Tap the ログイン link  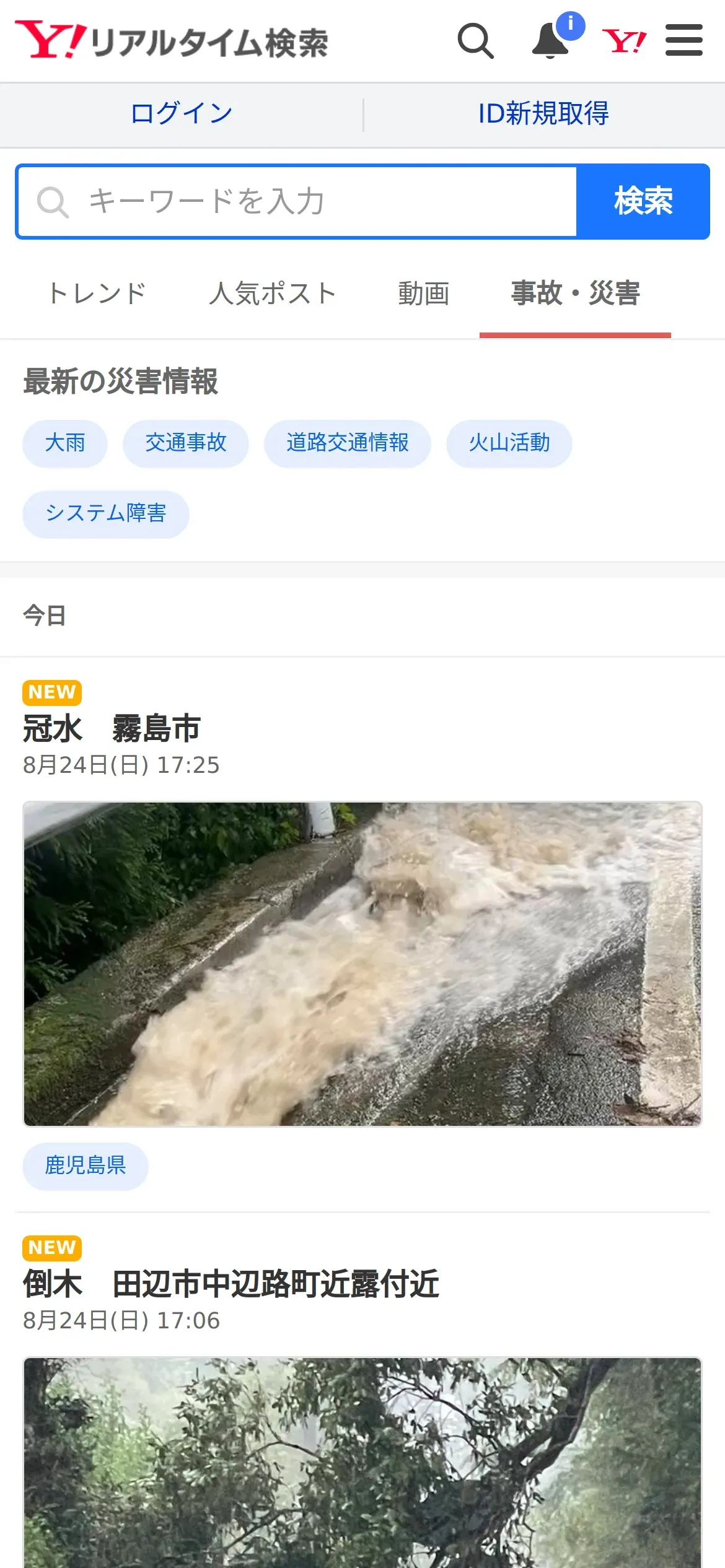coord(182,114)
